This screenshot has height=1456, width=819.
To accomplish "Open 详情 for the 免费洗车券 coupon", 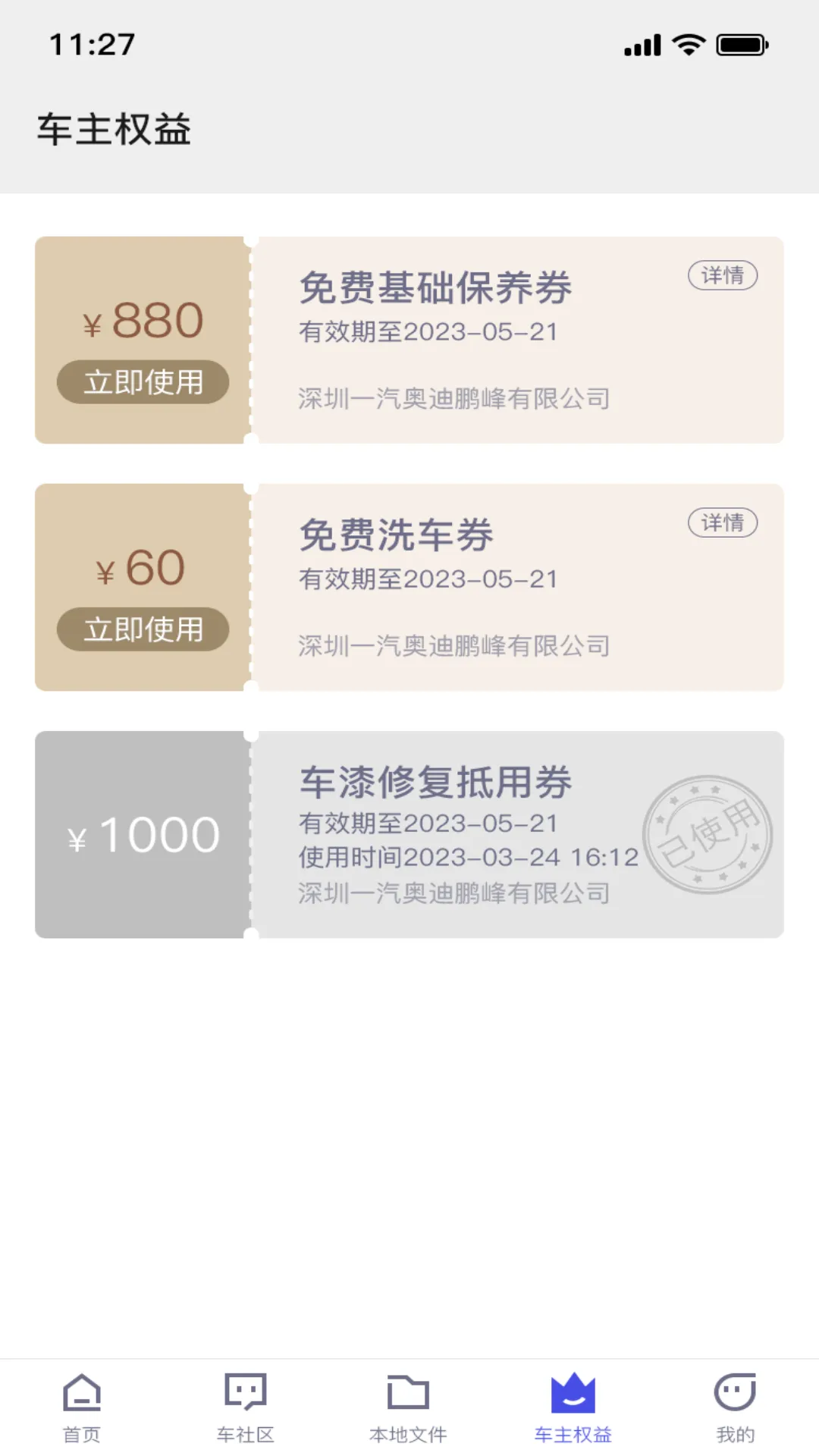I will [x=722, y=522].
